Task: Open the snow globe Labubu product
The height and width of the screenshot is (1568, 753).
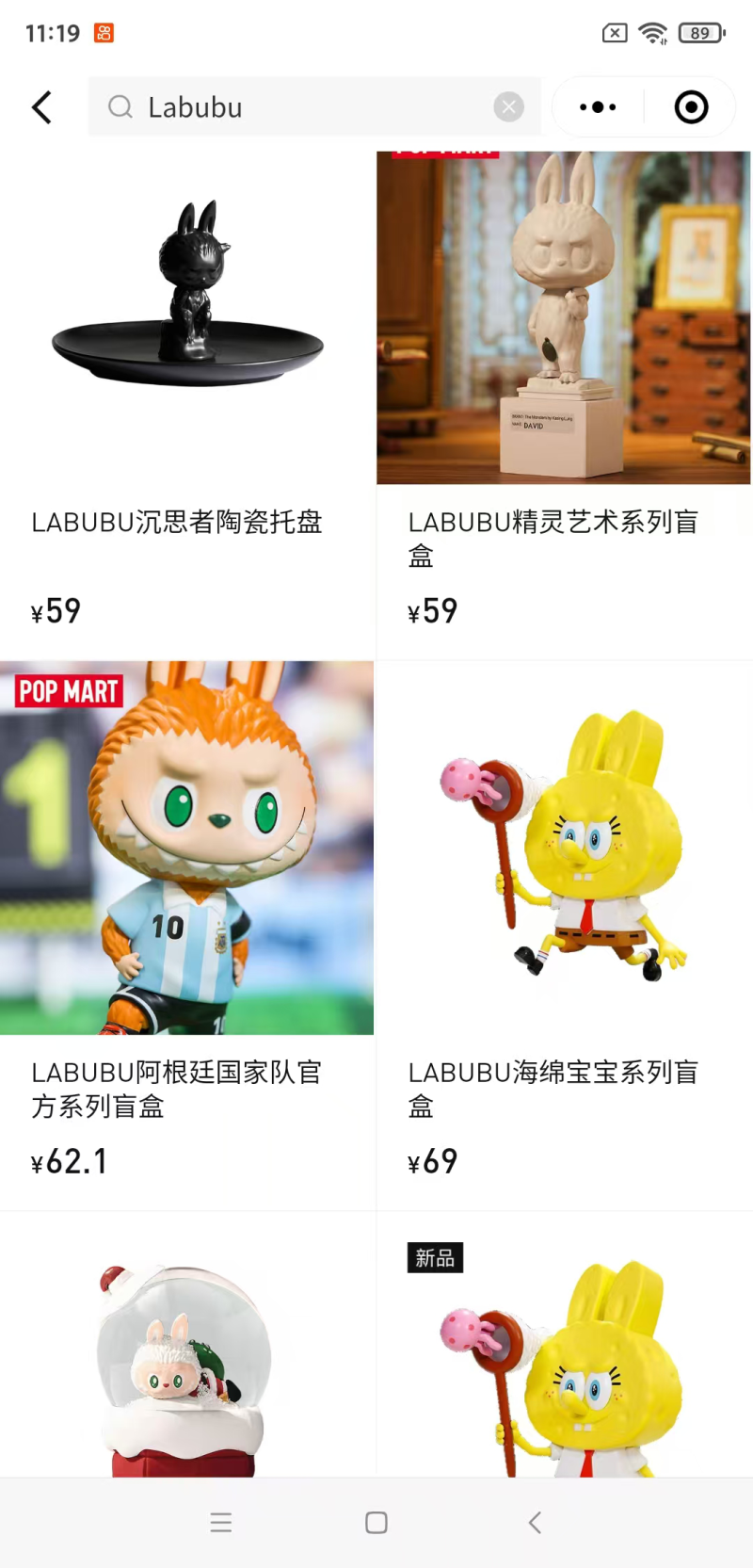Action: point(186,1366)
